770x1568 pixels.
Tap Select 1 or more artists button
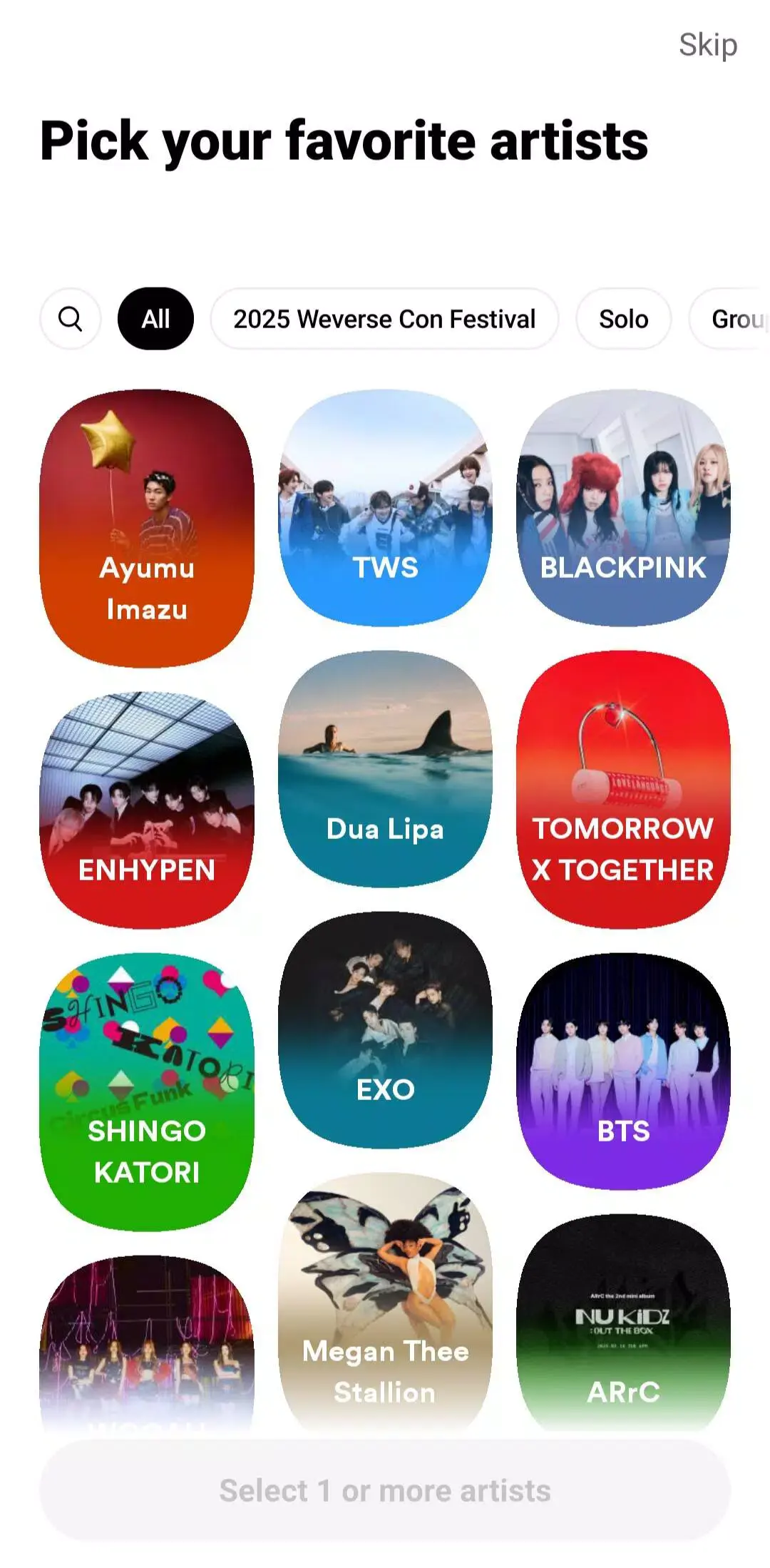[385, 1490]
